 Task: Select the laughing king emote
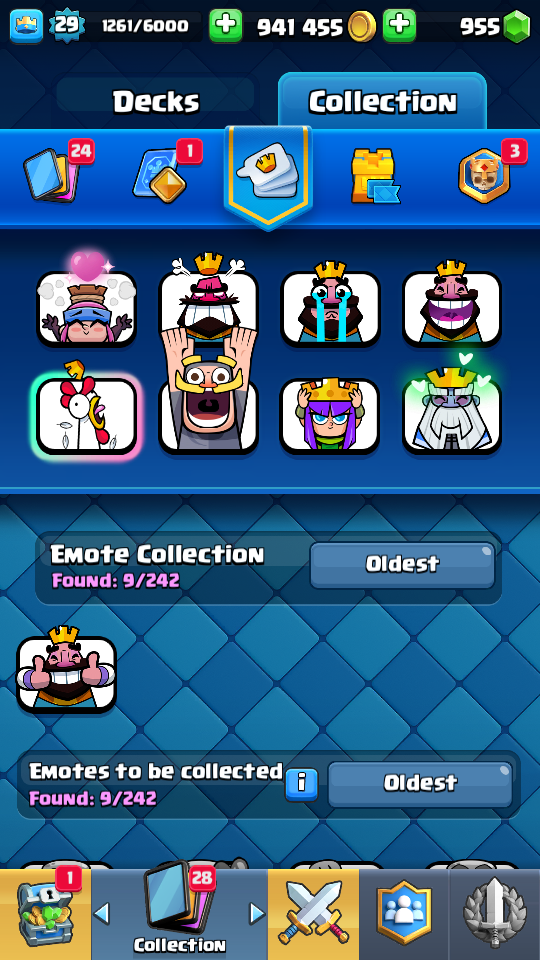(x=452, y=304)
